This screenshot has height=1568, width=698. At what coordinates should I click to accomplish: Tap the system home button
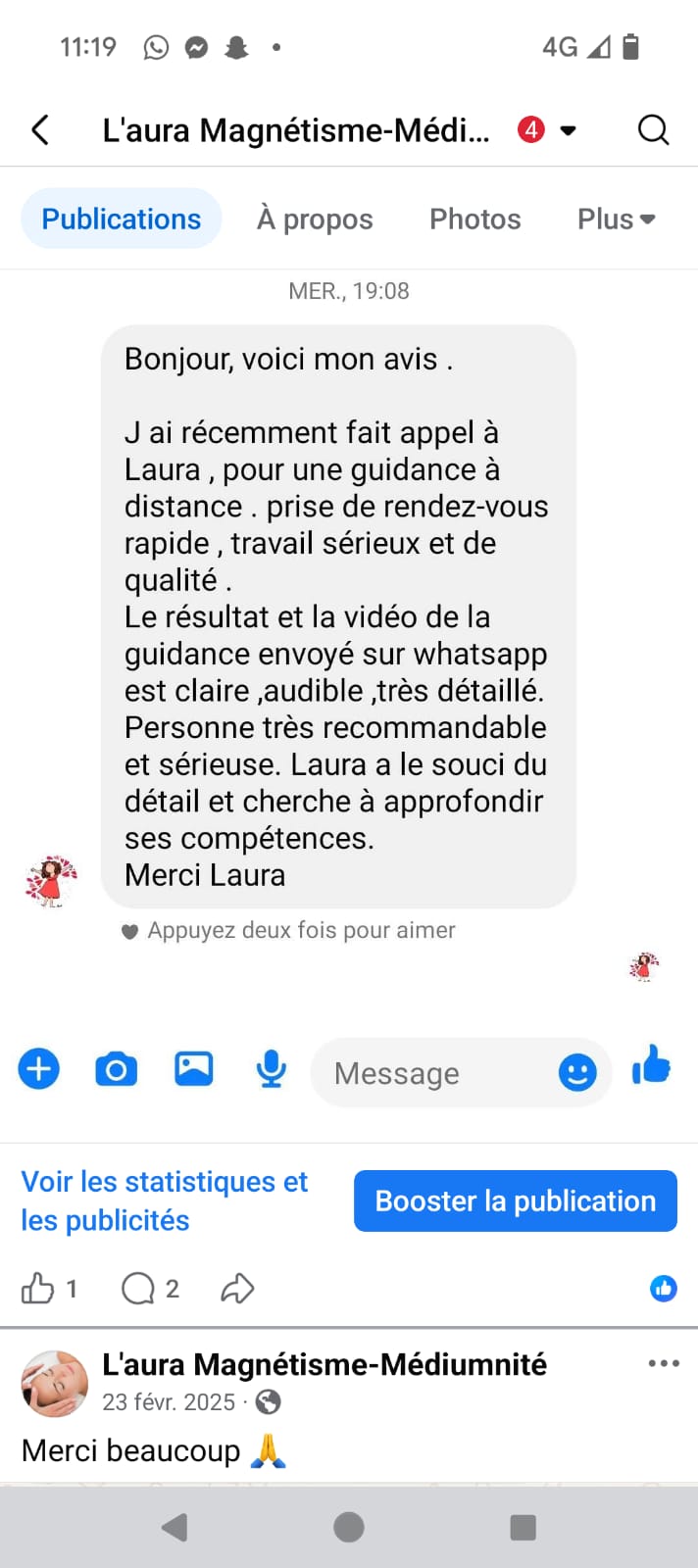(349, 1527)
